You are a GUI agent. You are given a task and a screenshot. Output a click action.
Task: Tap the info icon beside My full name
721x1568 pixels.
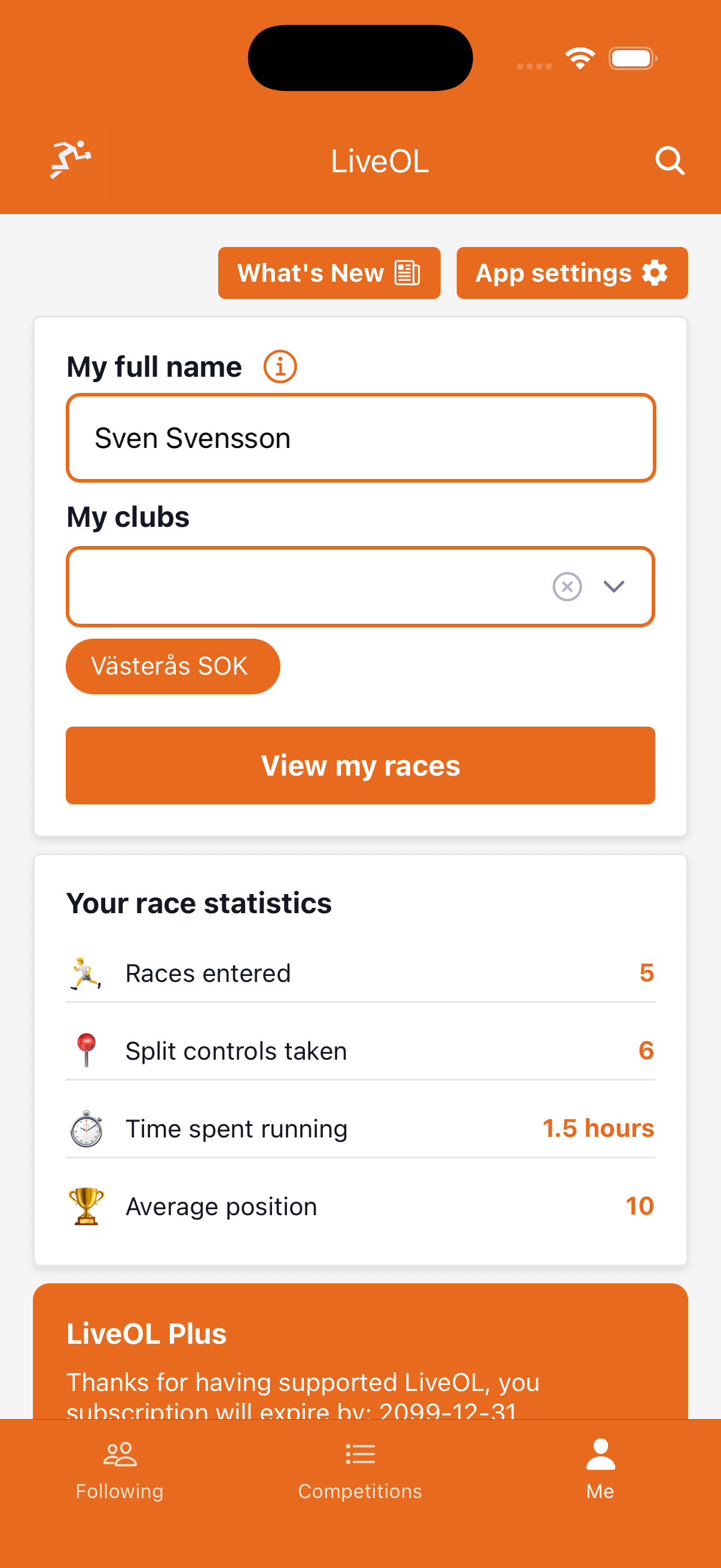[x=279, y=366]
